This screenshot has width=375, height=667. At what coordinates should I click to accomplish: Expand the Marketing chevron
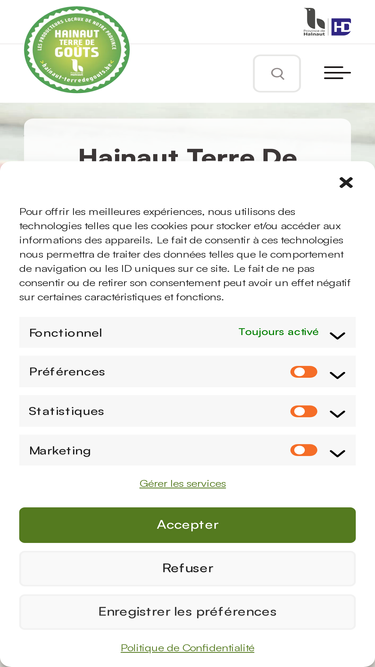pyautogui.click(x=337, y=453)
